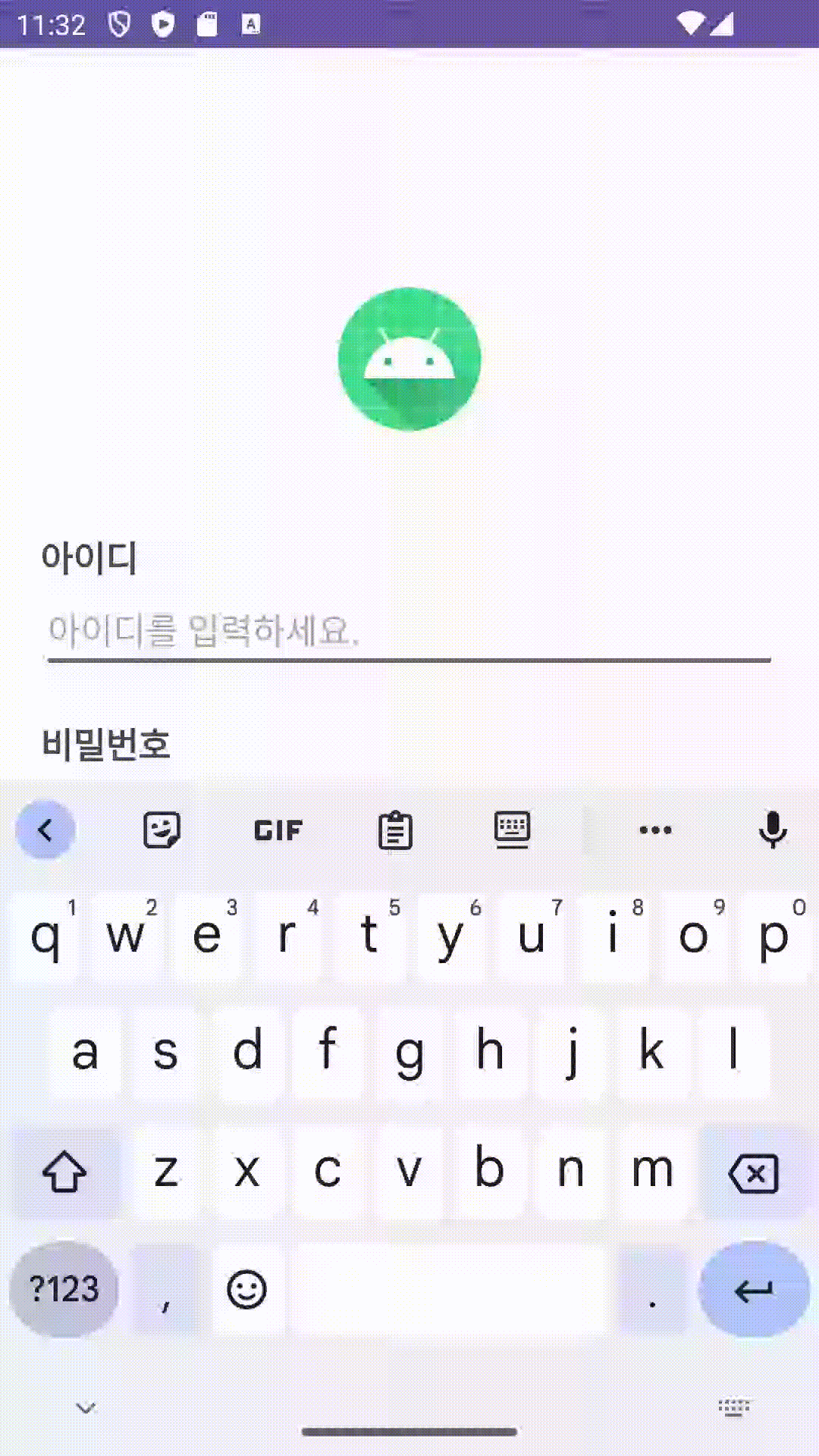The height and width of the screenshot is (1456, 819).
Task: Tap the enter key
Action: point(754,1289)
